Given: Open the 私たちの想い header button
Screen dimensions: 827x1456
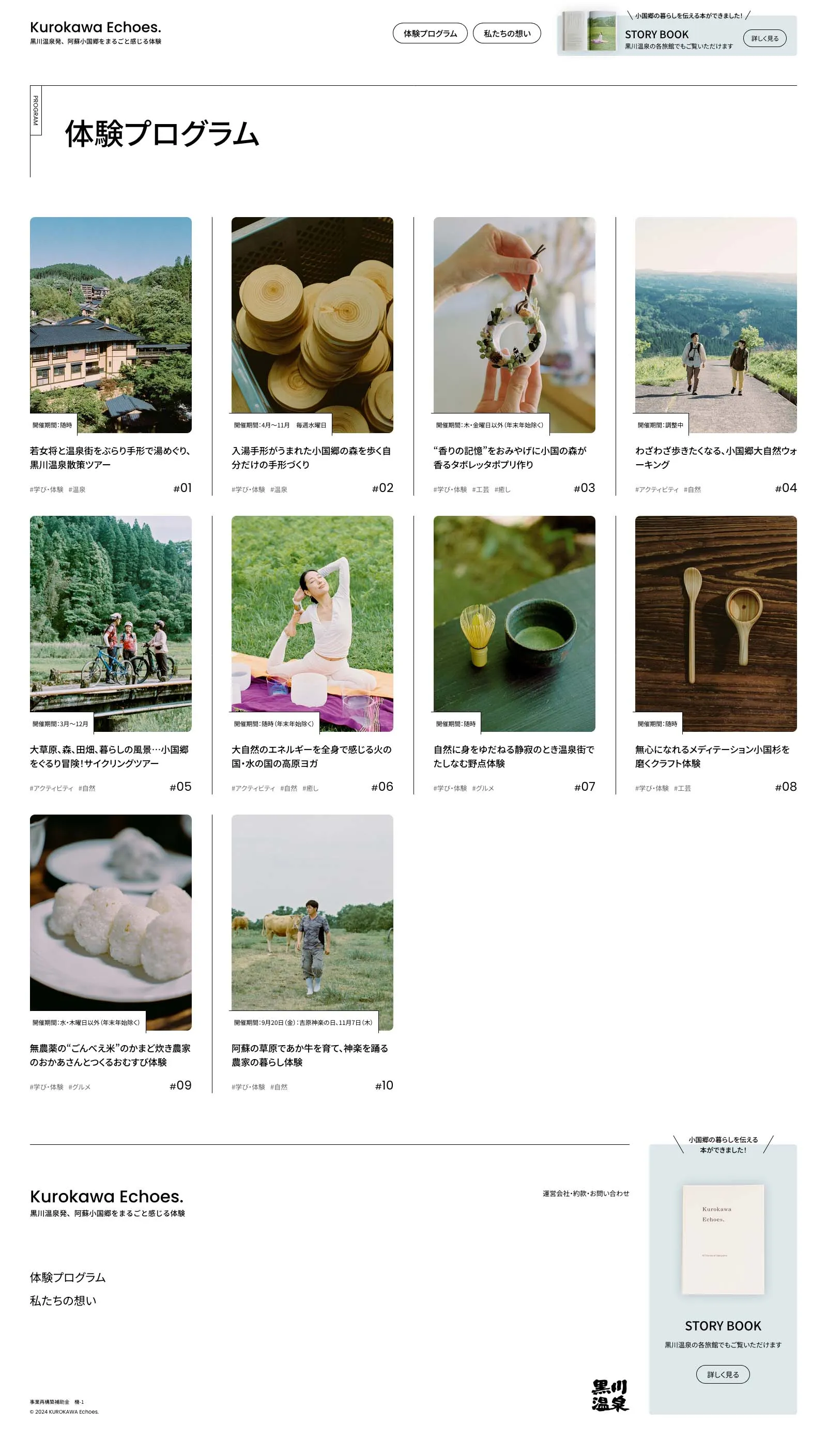Looking at the screenshot, I should pyautogui.click(x=507, y=34).
